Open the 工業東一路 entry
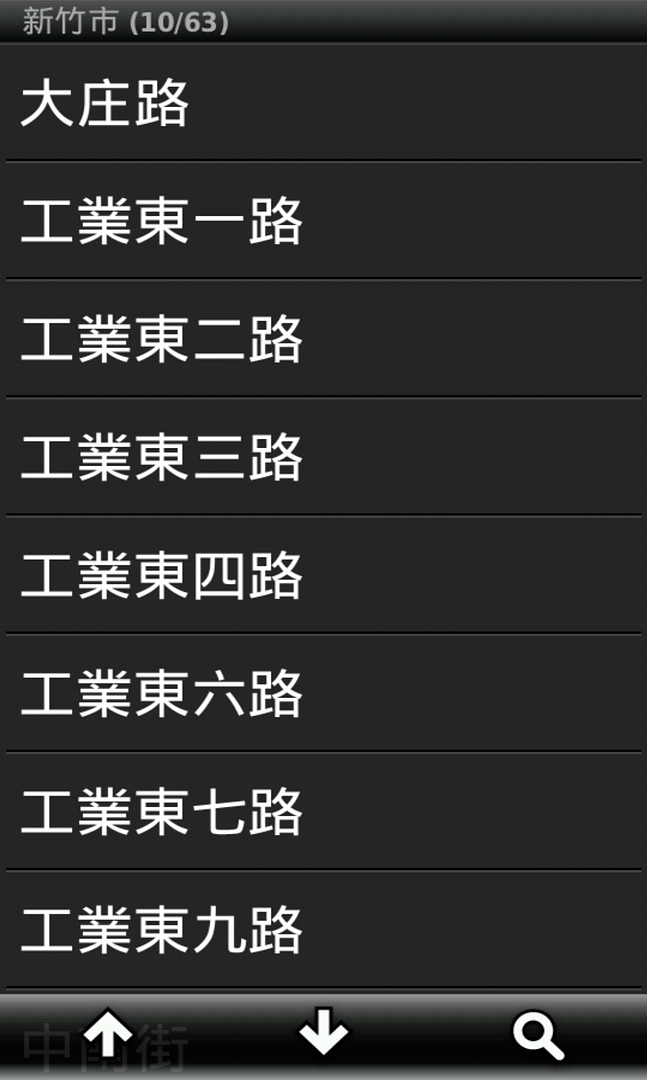The image size is (647, 1080). (323, 220)
